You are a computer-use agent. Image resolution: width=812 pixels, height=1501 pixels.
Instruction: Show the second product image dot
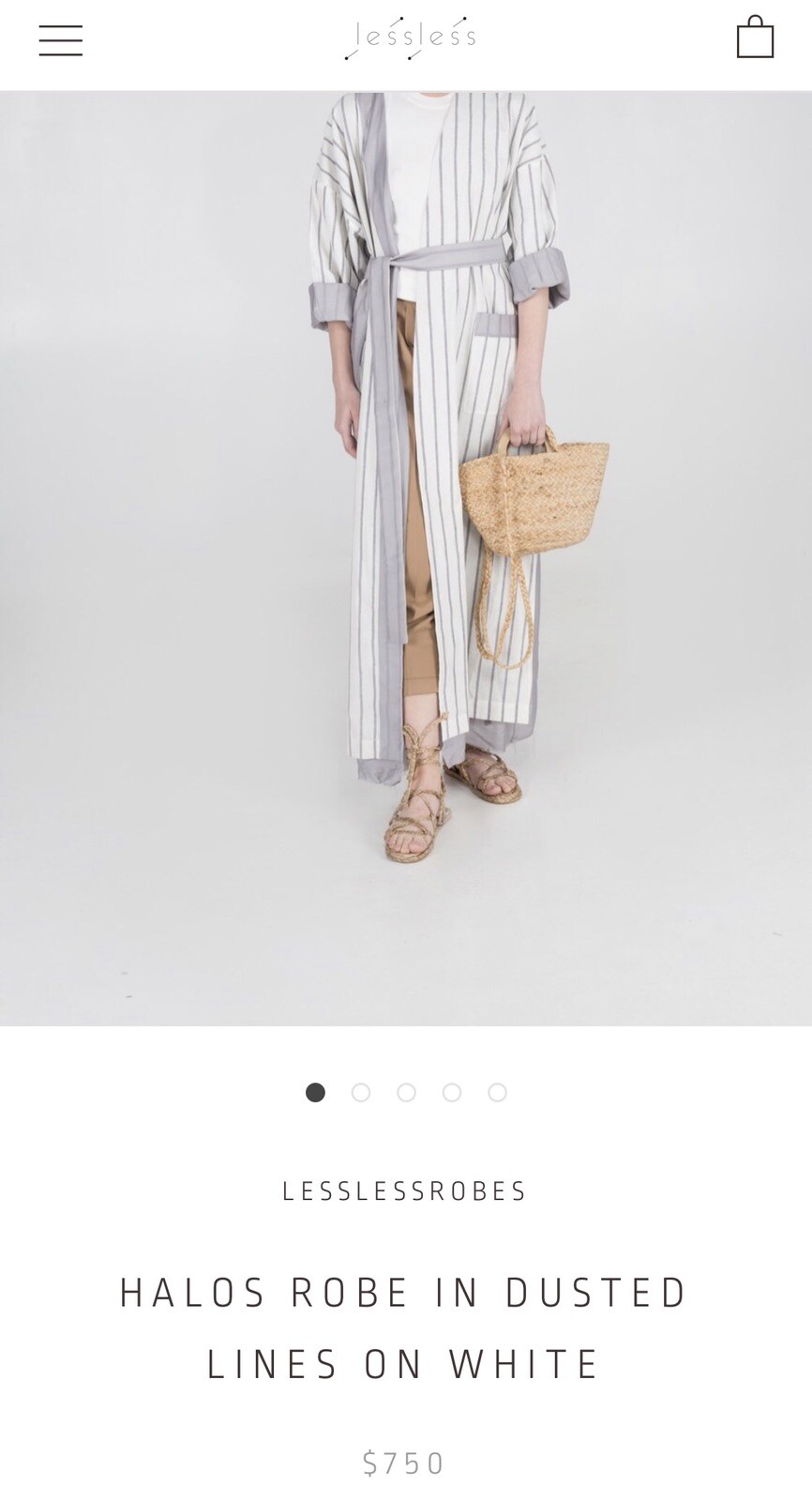[x=361, y=1092]
